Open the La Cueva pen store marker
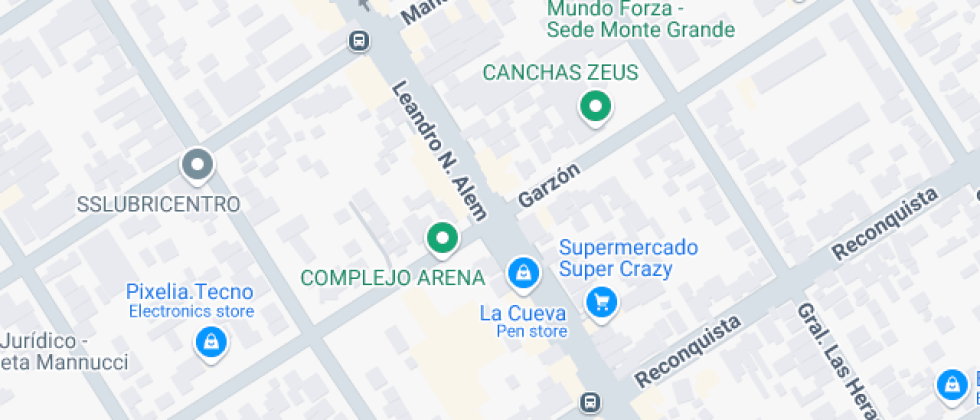Image resolution: width=980 pixels, height=420 pixels. point(522,271)
